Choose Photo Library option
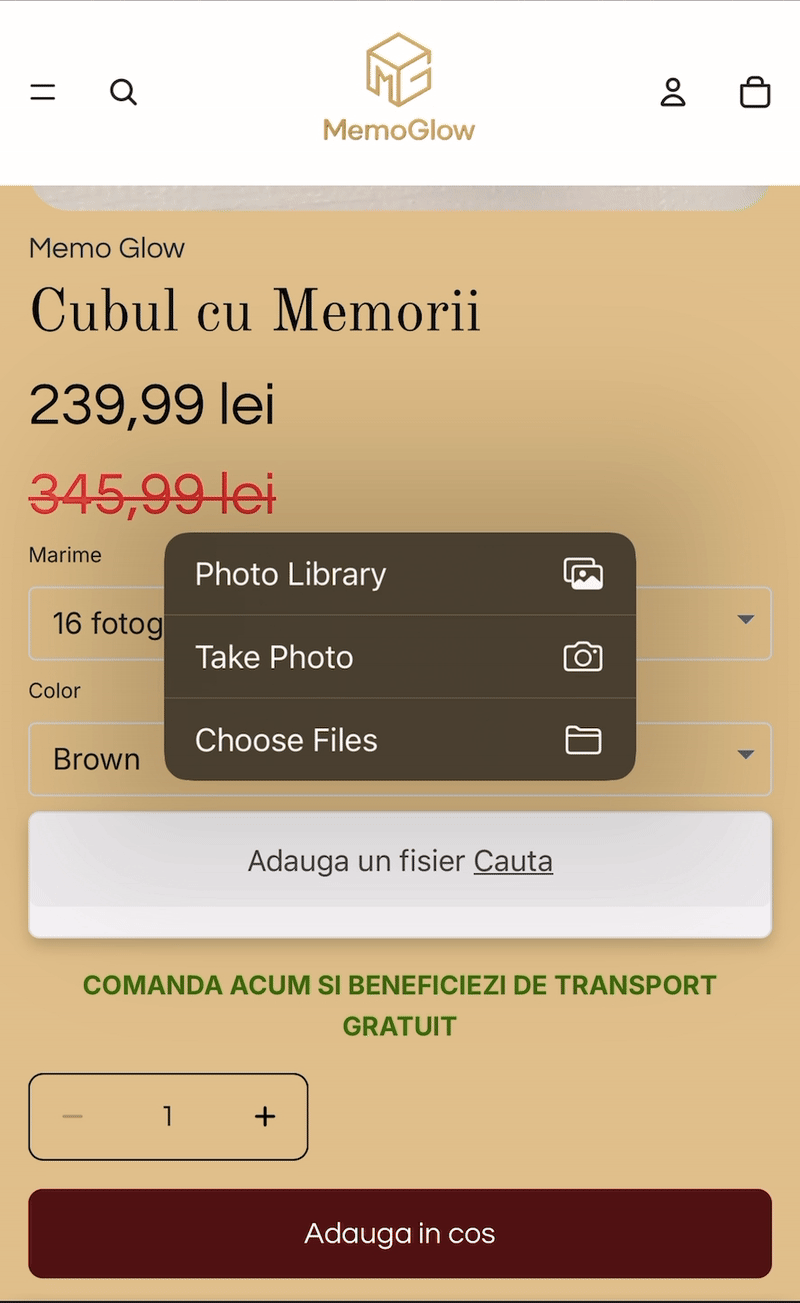The width and height of the screenshot is (800, 1303). click(399, 574)
